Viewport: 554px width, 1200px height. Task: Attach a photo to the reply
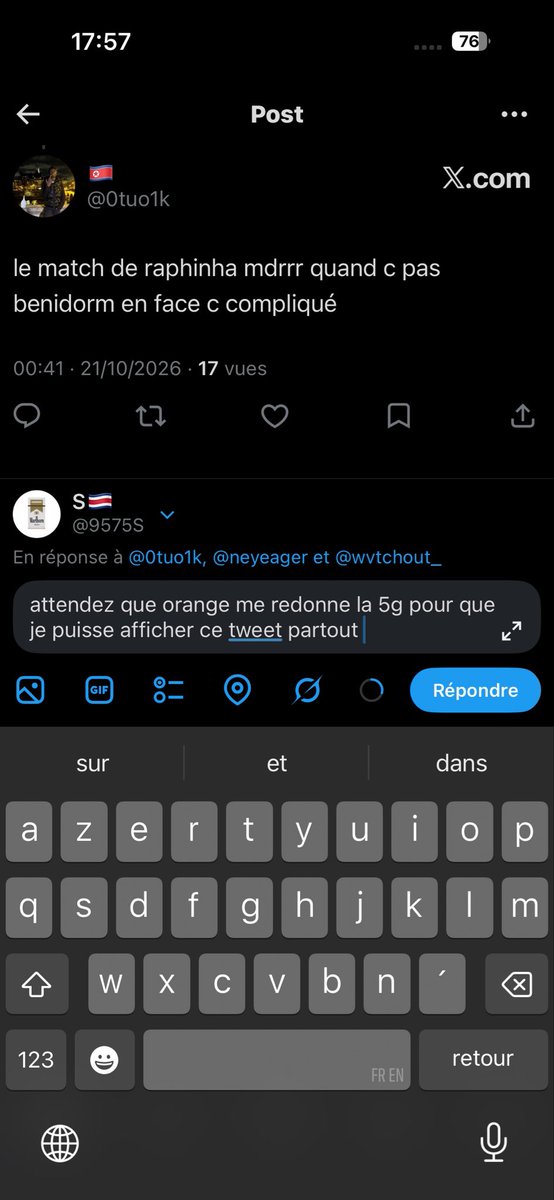click(30, 690)
